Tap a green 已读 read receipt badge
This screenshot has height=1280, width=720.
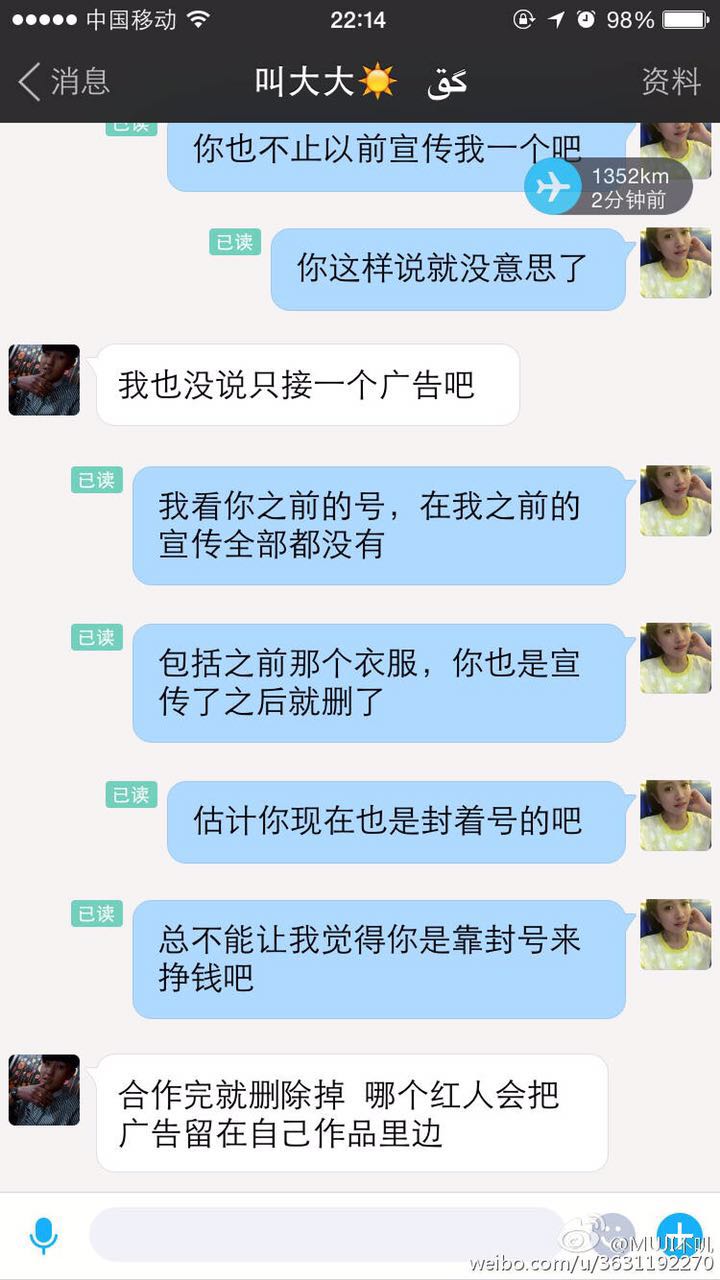95,480
